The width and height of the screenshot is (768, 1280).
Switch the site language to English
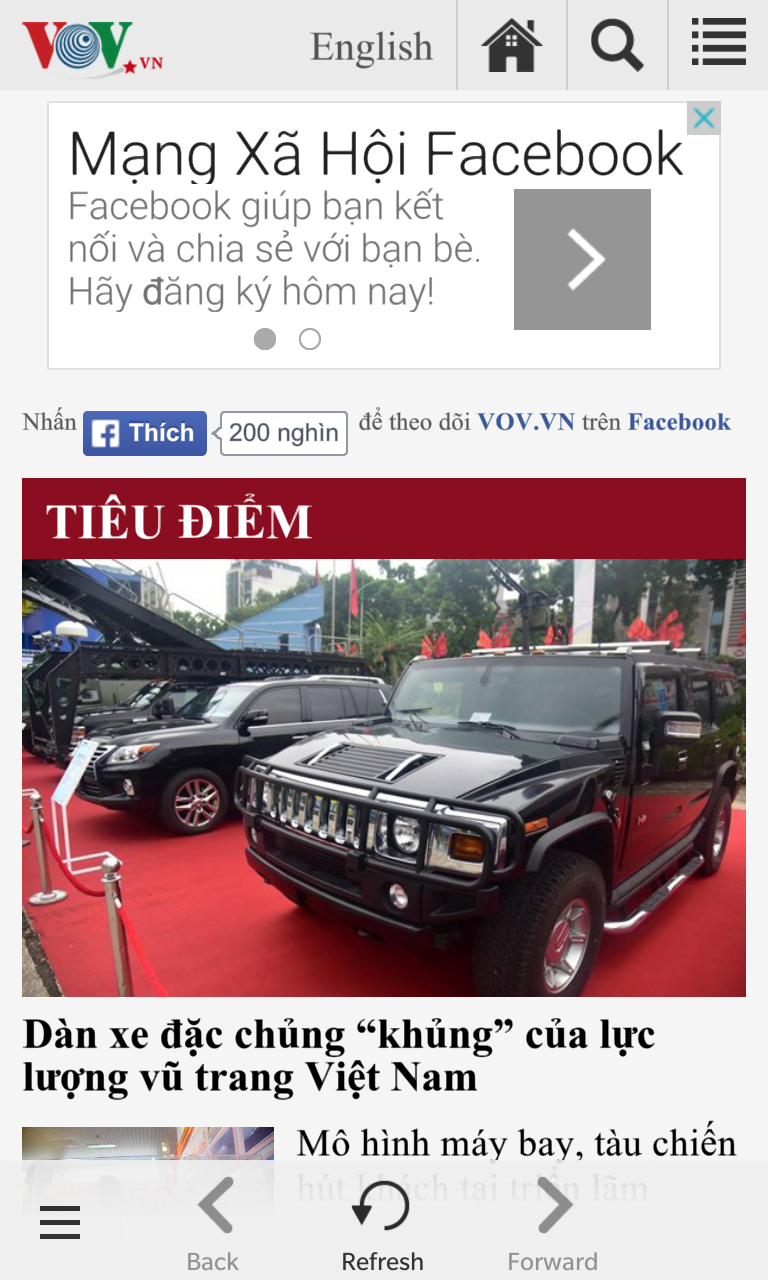[x=371, y=46]
